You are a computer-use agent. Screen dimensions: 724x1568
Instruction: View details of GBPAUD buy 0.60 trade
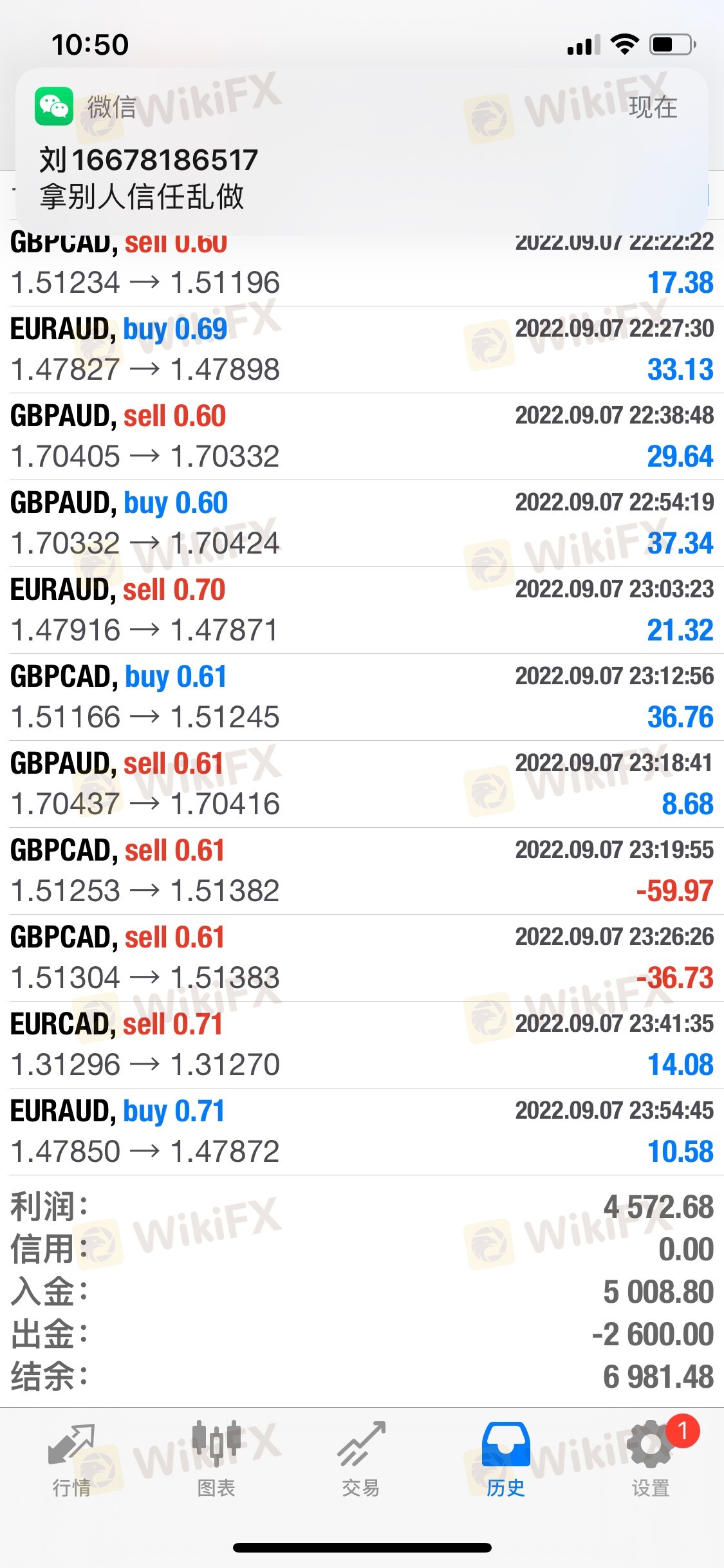point(362,523)
